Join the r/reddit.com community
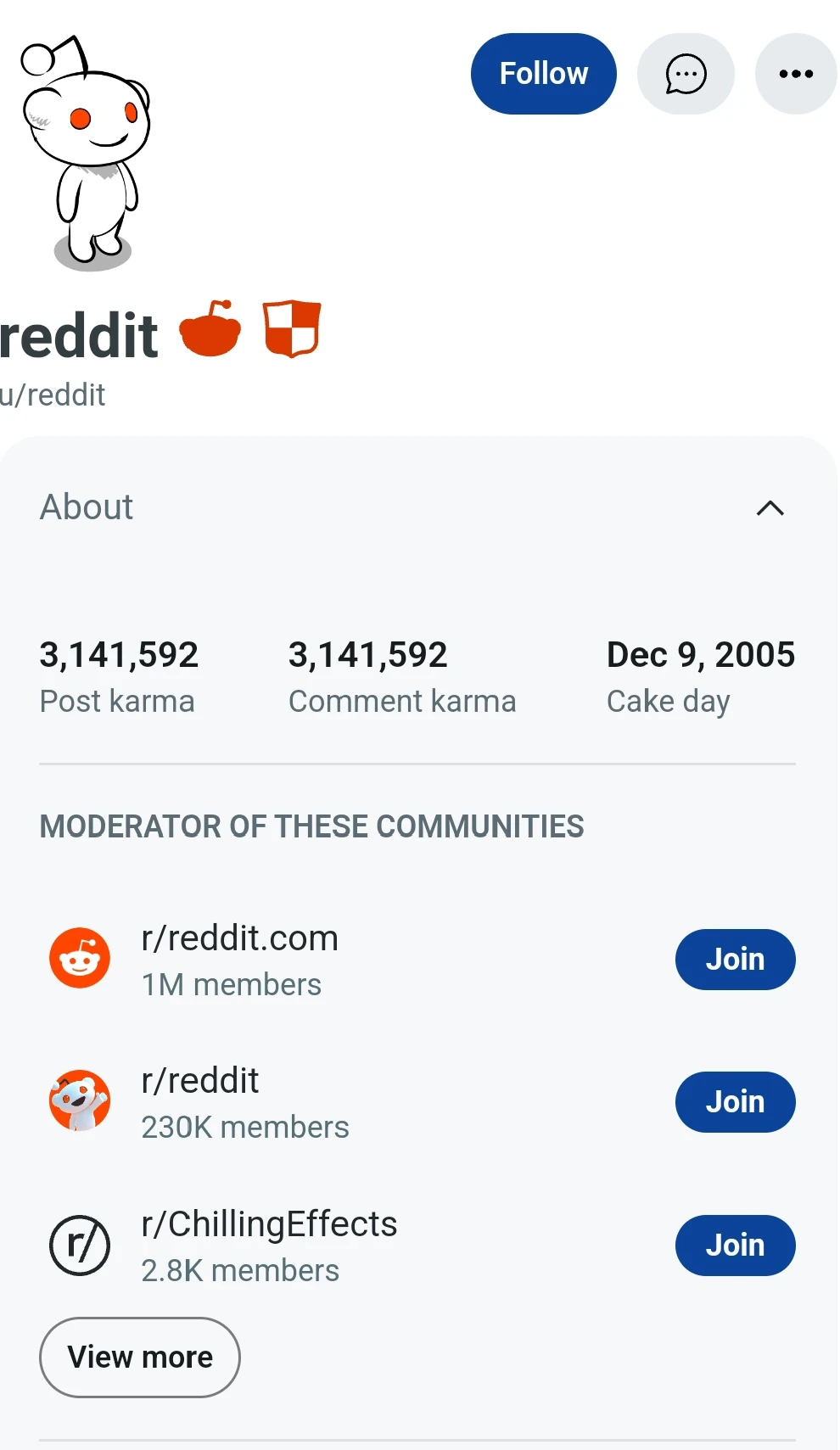This screenshot has height=1450, width=840. coord(735,960)
